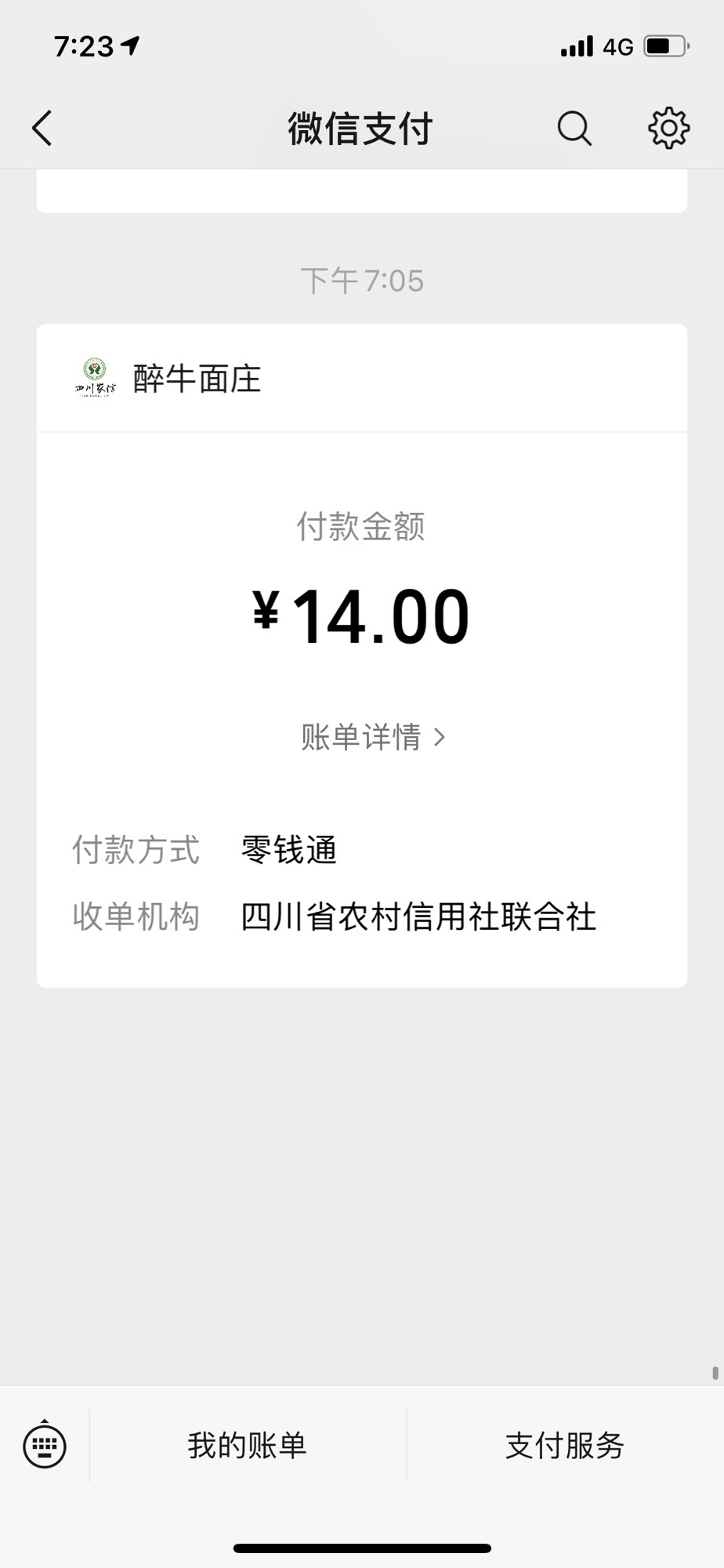Tap the clock showing 7:23
Viewport: 724px width, 1568px height.
click(x=85, y=45)
